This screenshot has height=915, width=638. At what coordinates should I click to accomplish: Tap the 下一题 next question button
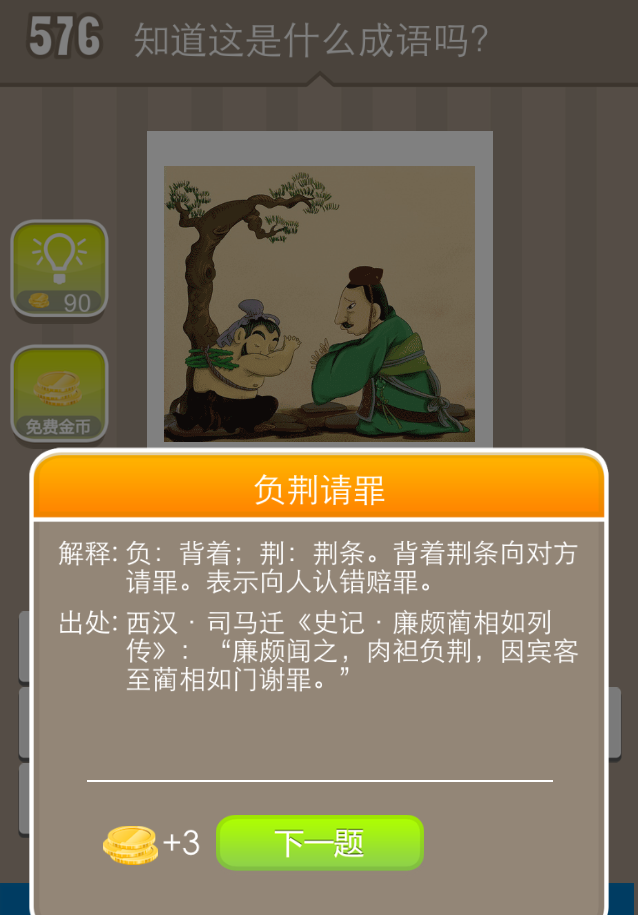[x=320, y=843]
